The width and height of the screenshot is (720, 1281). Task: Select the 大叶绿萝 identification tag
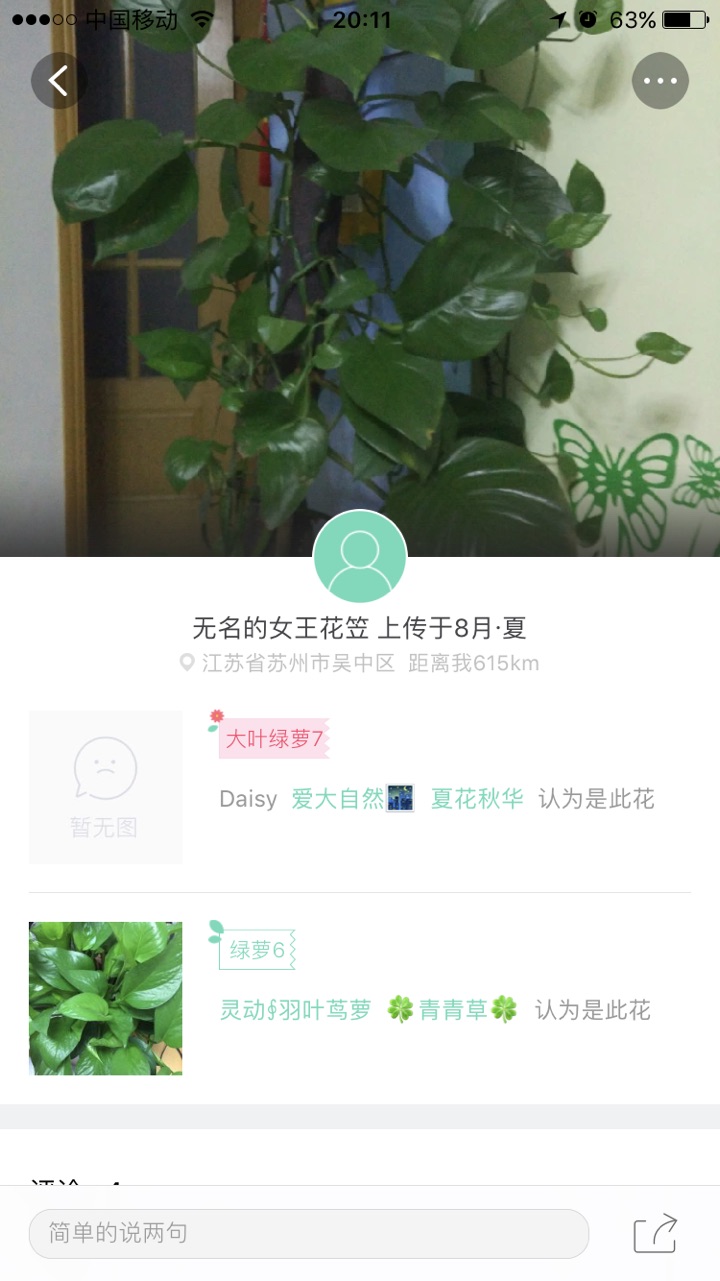coord(273,739)
